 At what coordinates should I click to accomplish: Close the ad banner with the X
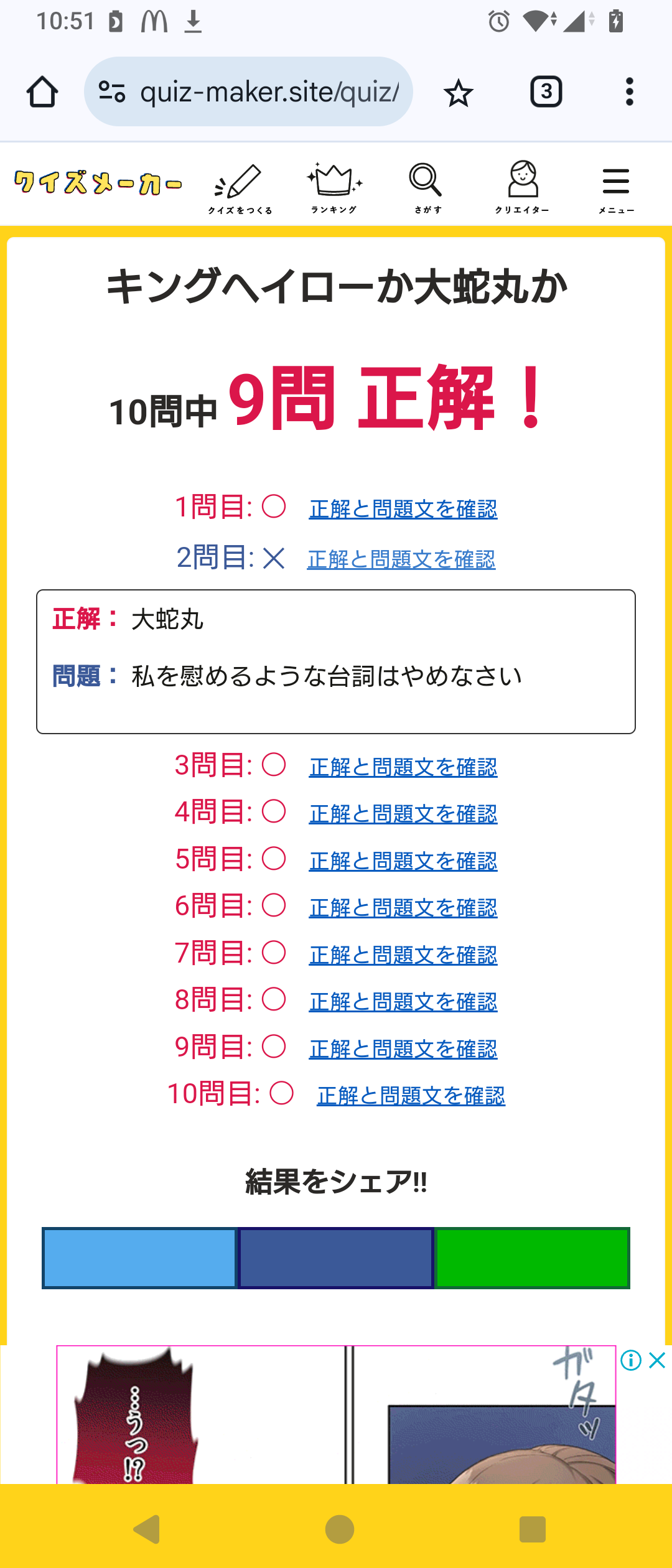657,1361
